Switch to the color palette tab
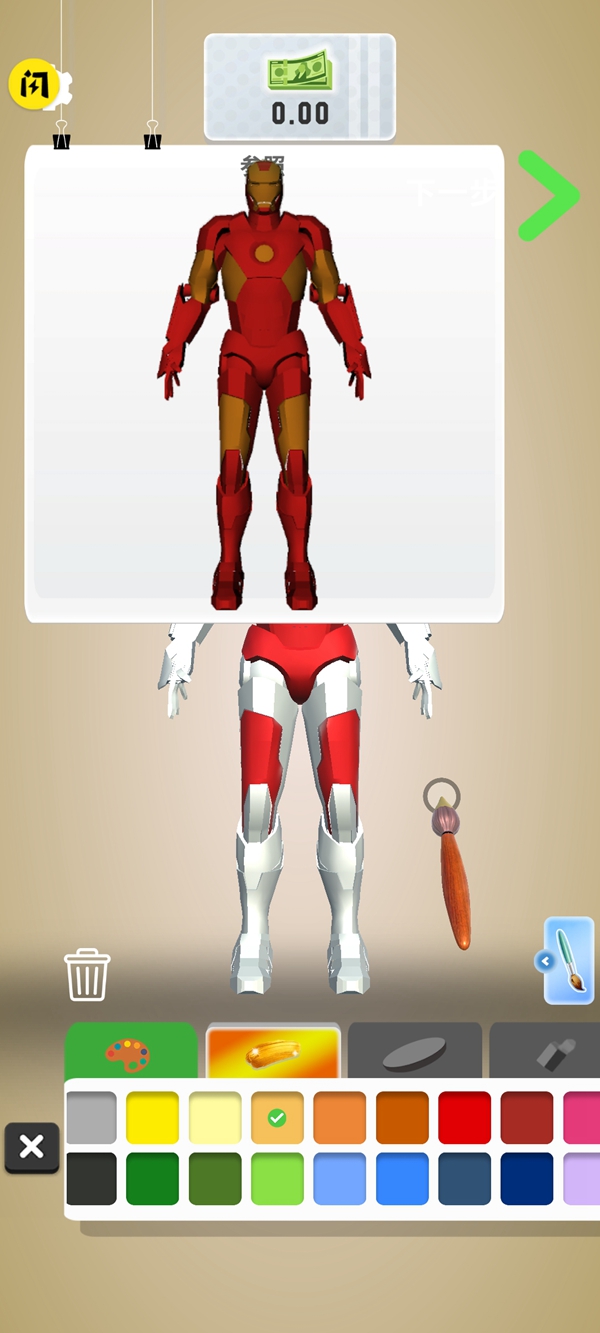This screenshot has height=1333, width=600. coord(130,1053)
